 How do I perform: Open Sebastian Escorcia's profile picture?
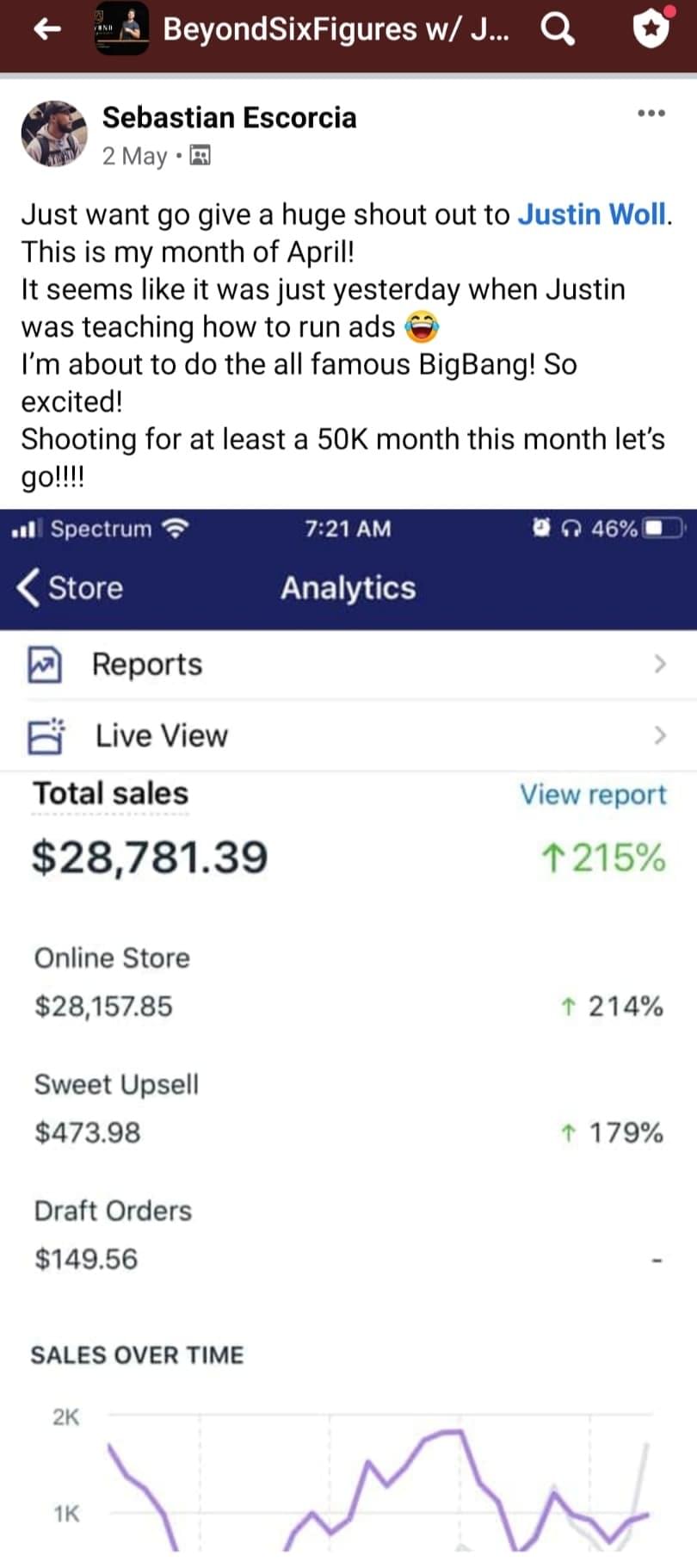pos(54,133)
